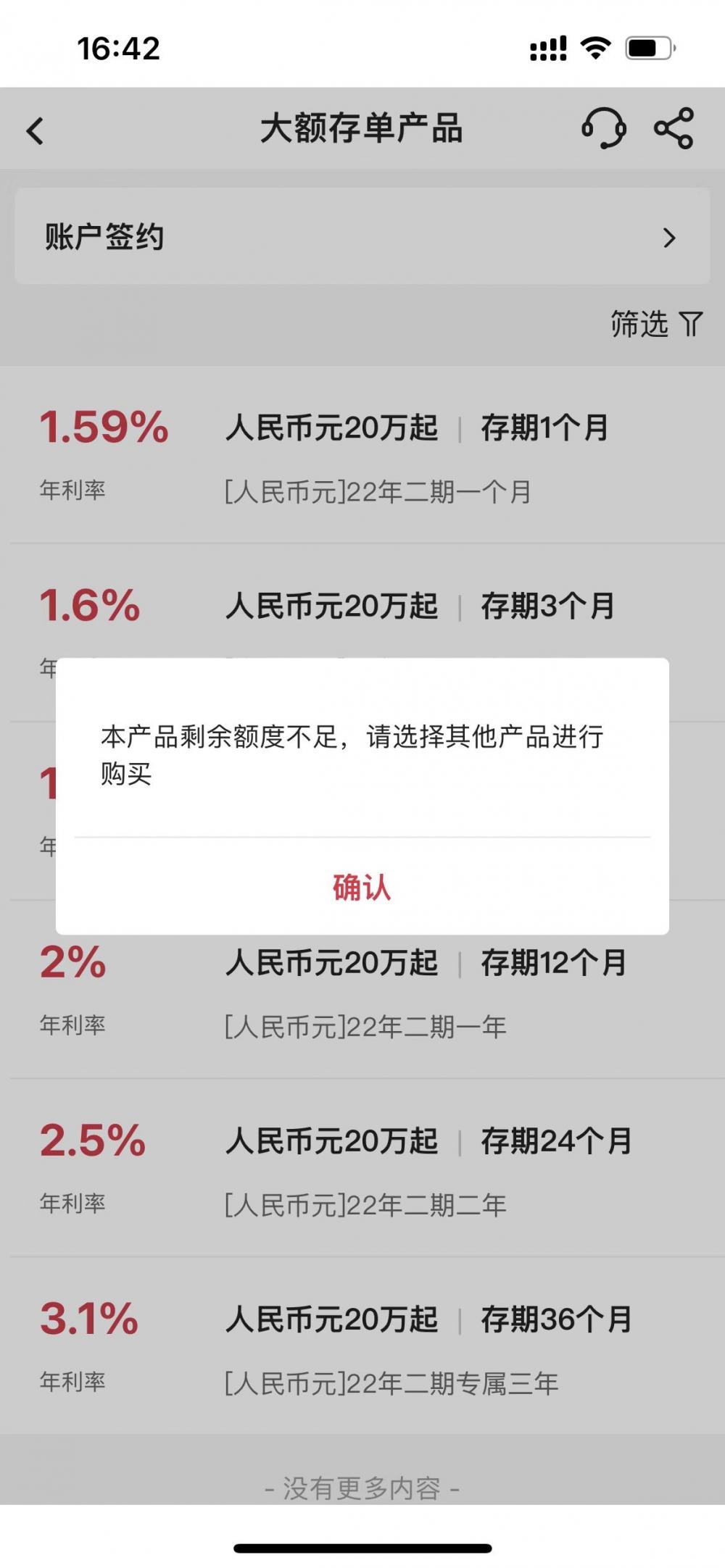Image resolution: width=725 pixels, height=1568 pixels.
Task: Open 账户签约 via its chevron arrow
Action: (x=671, y=237)
